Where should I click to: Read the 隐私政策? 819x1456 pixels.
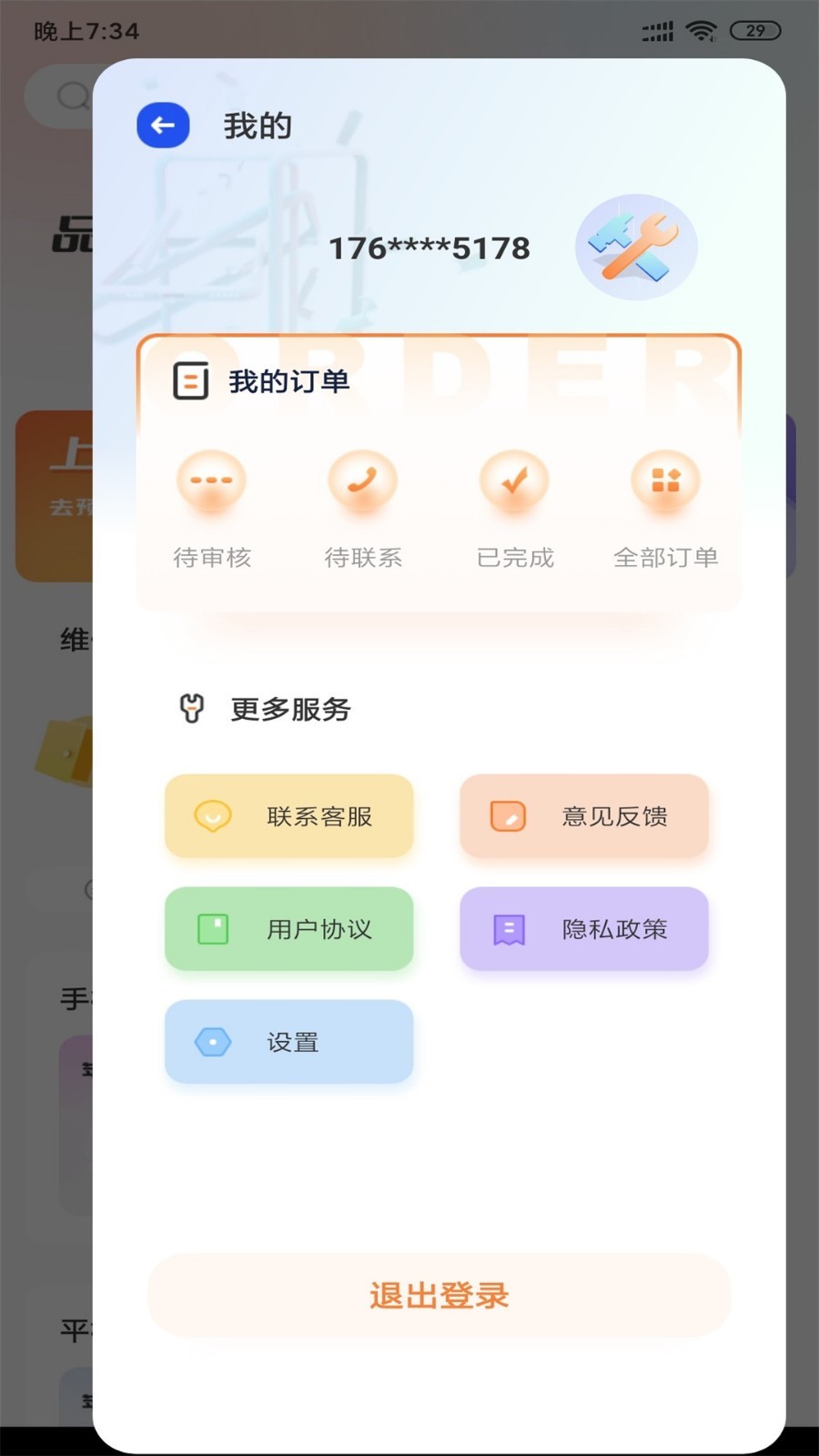click(584, 929)
